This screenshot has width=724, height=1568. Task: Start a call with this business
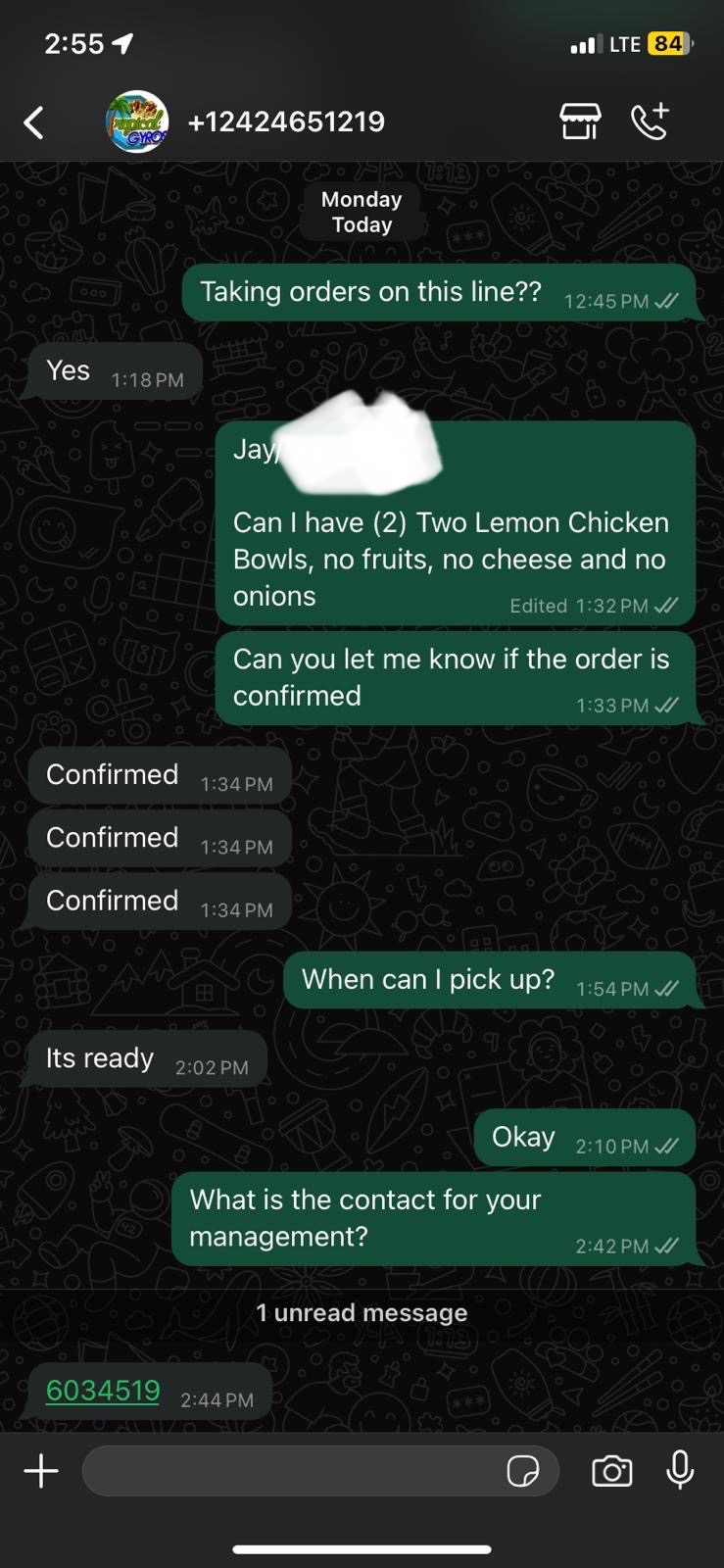tap(651, 122)
